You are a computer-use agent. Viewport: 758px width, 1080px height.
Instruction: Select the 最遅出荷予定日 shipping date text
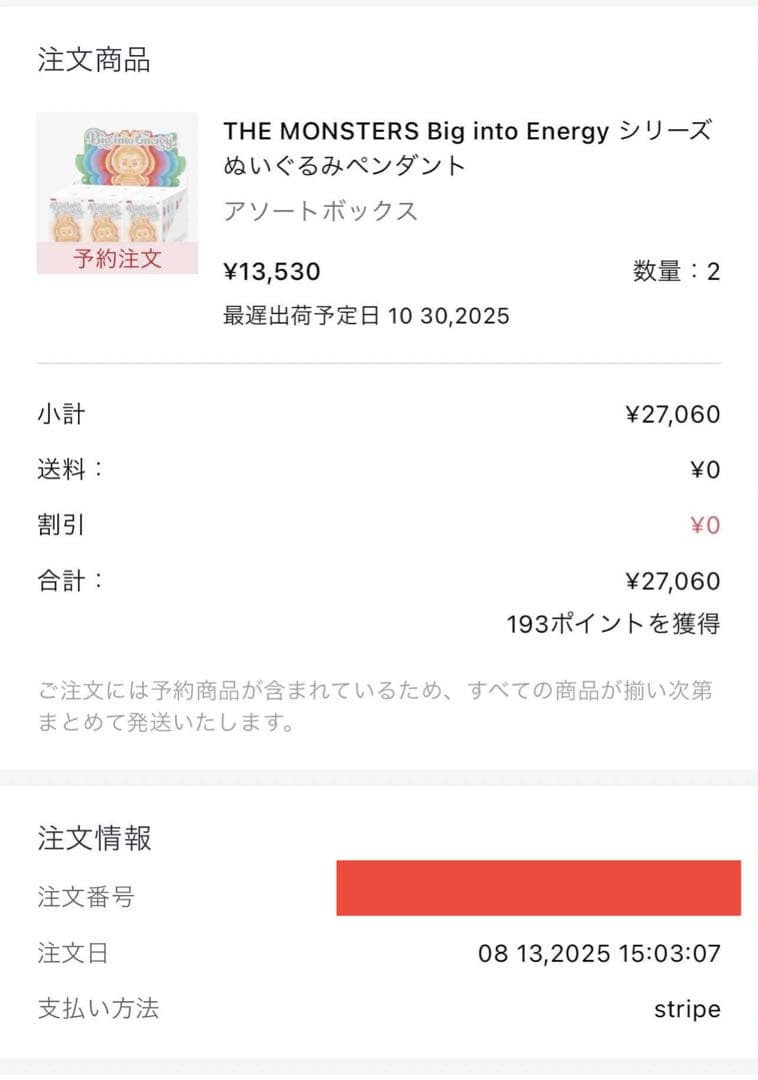tap(365, 316)
